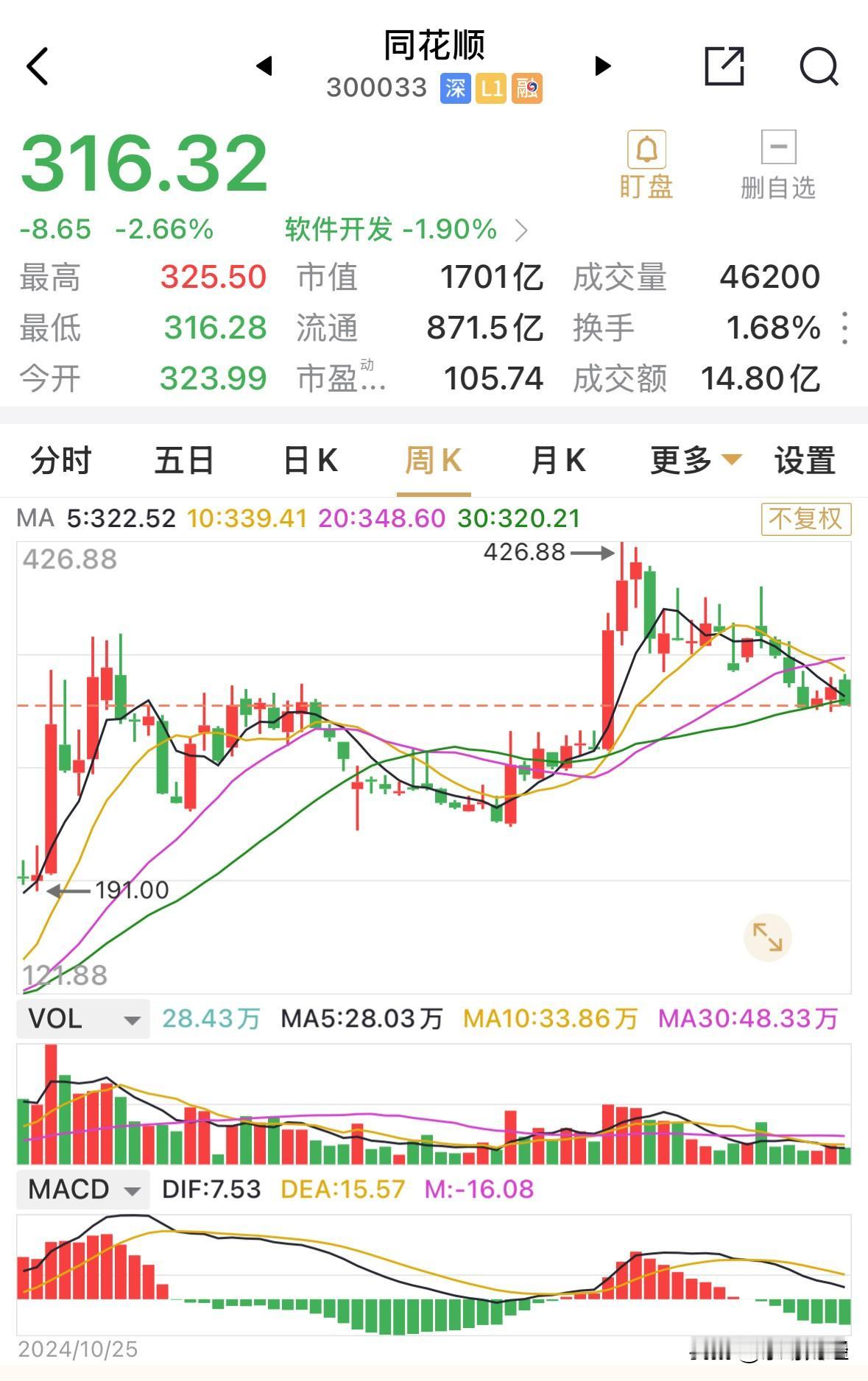The width and height of the screenshot is (868, 1381).
Task: Open the search icon
Action: 819,67
